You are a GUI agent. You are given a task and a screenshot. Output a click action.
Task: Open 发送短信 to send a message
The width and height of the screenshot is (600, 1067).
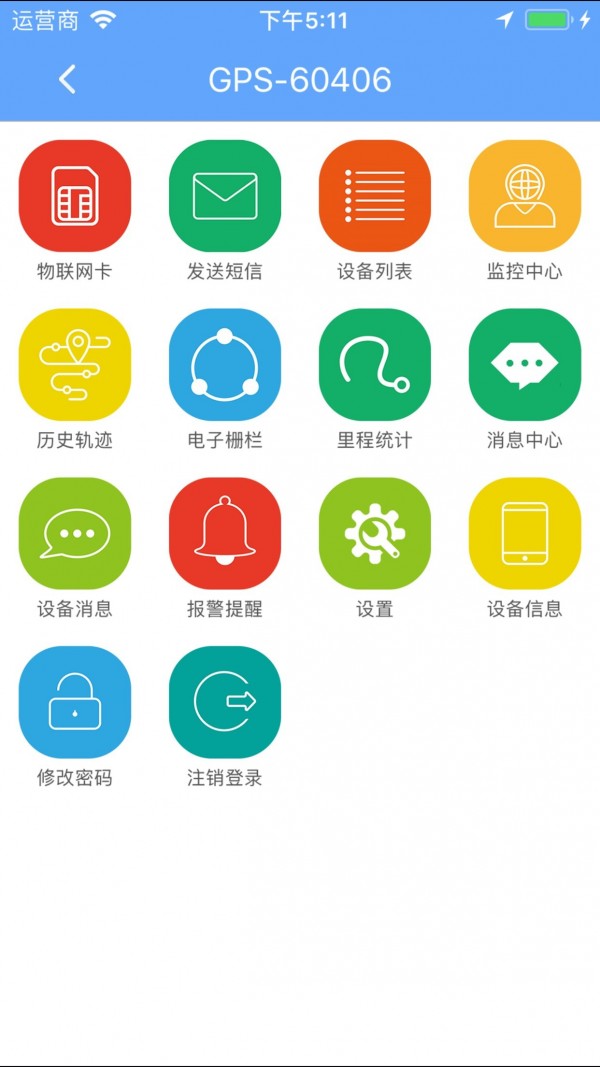tap(225, 196)
